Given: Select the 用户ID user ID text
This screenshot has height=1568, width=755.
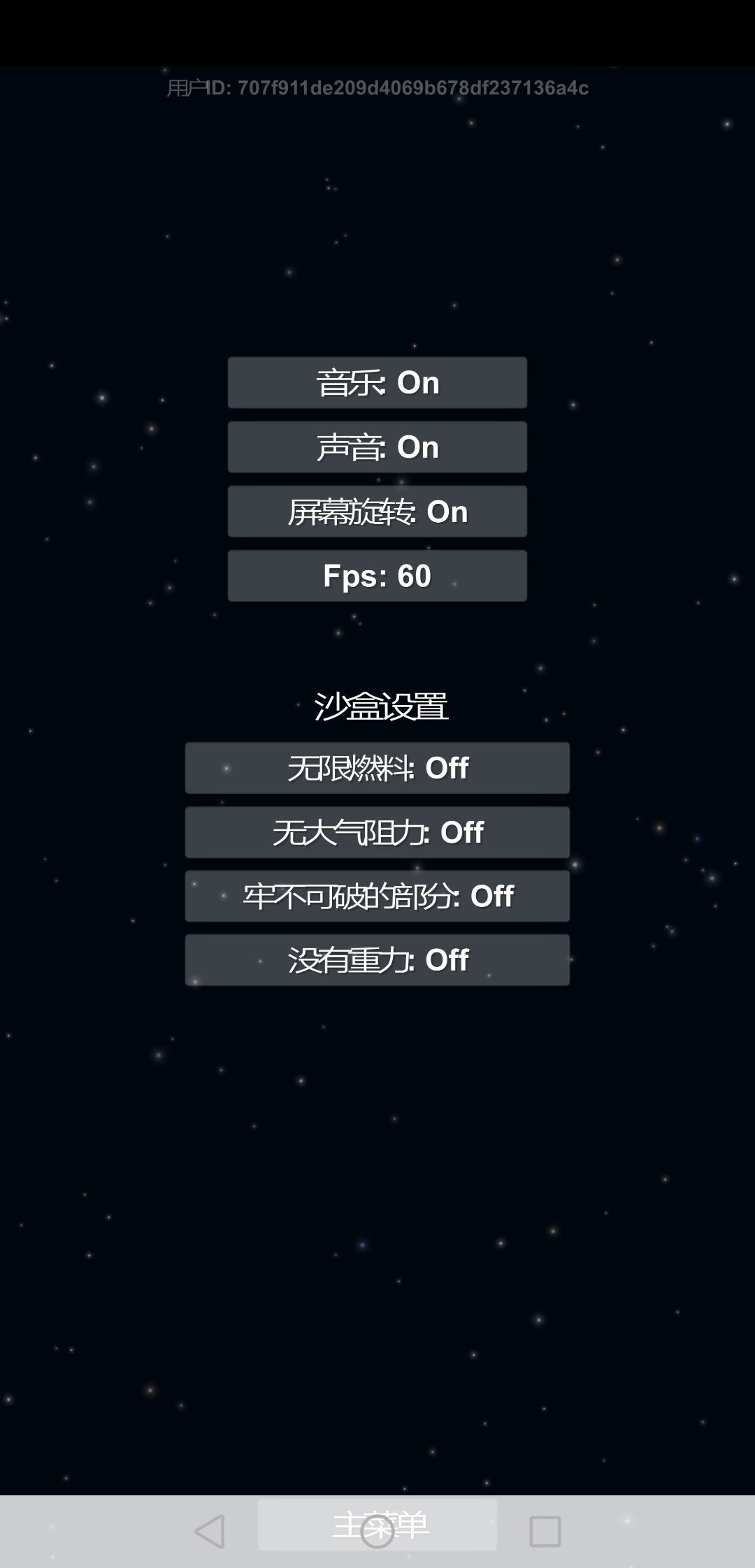Looking at the screenshot, I should point(377,88).
